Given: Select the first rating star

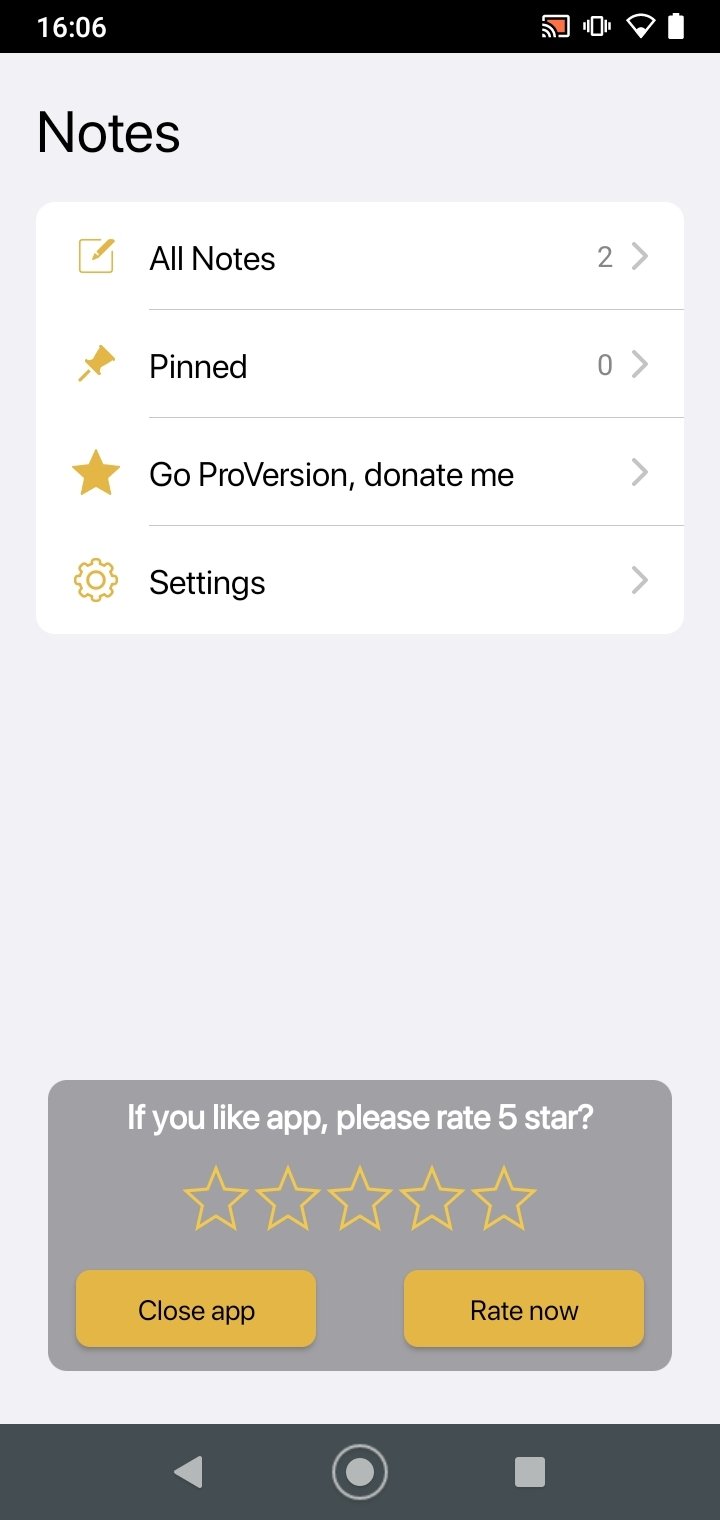Looking at the screenshot, I should (x=216, y=1197).
